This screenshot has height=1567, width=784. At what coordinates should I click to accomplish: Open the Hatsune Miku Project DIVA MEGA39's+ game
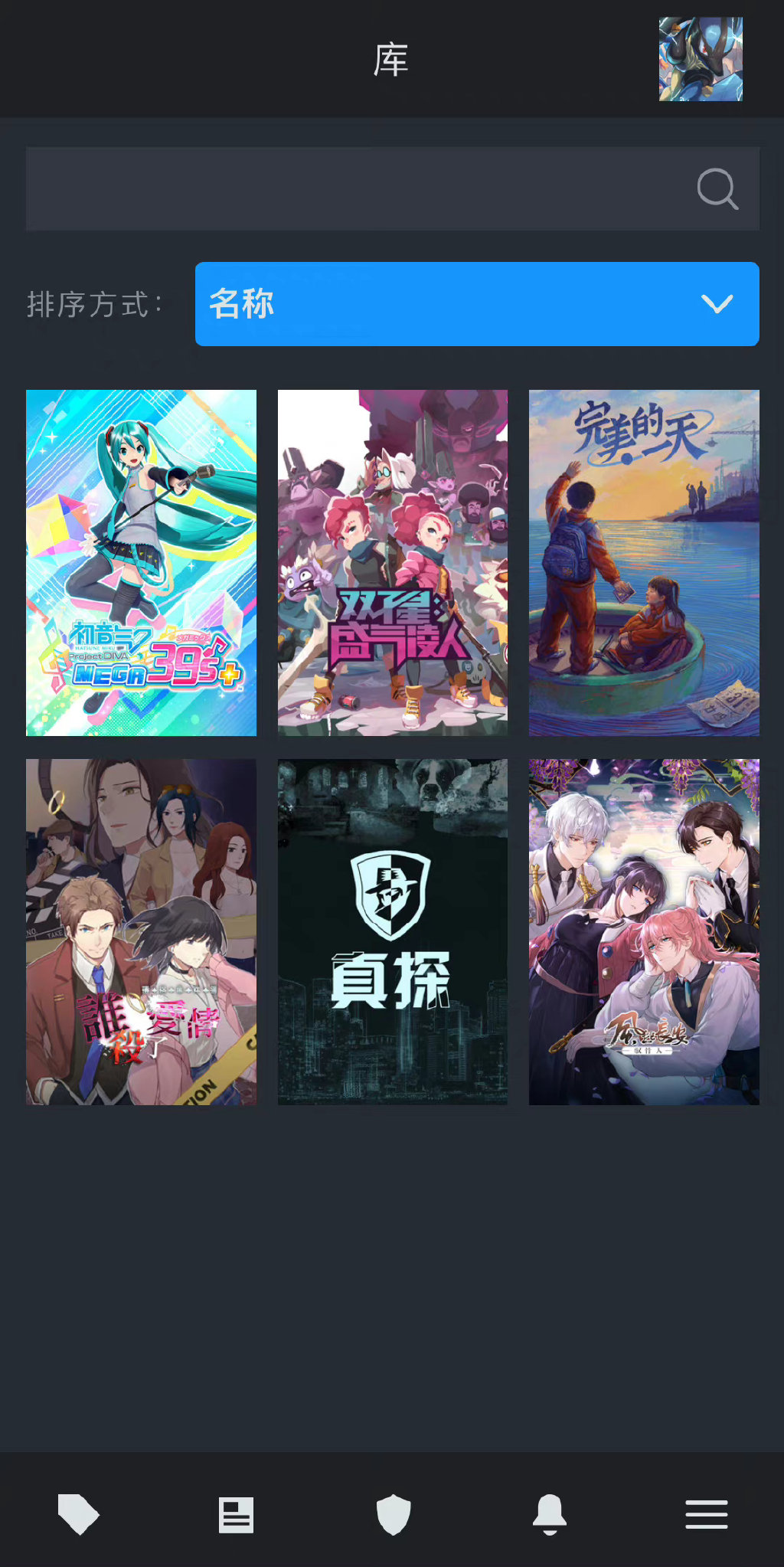142,563
